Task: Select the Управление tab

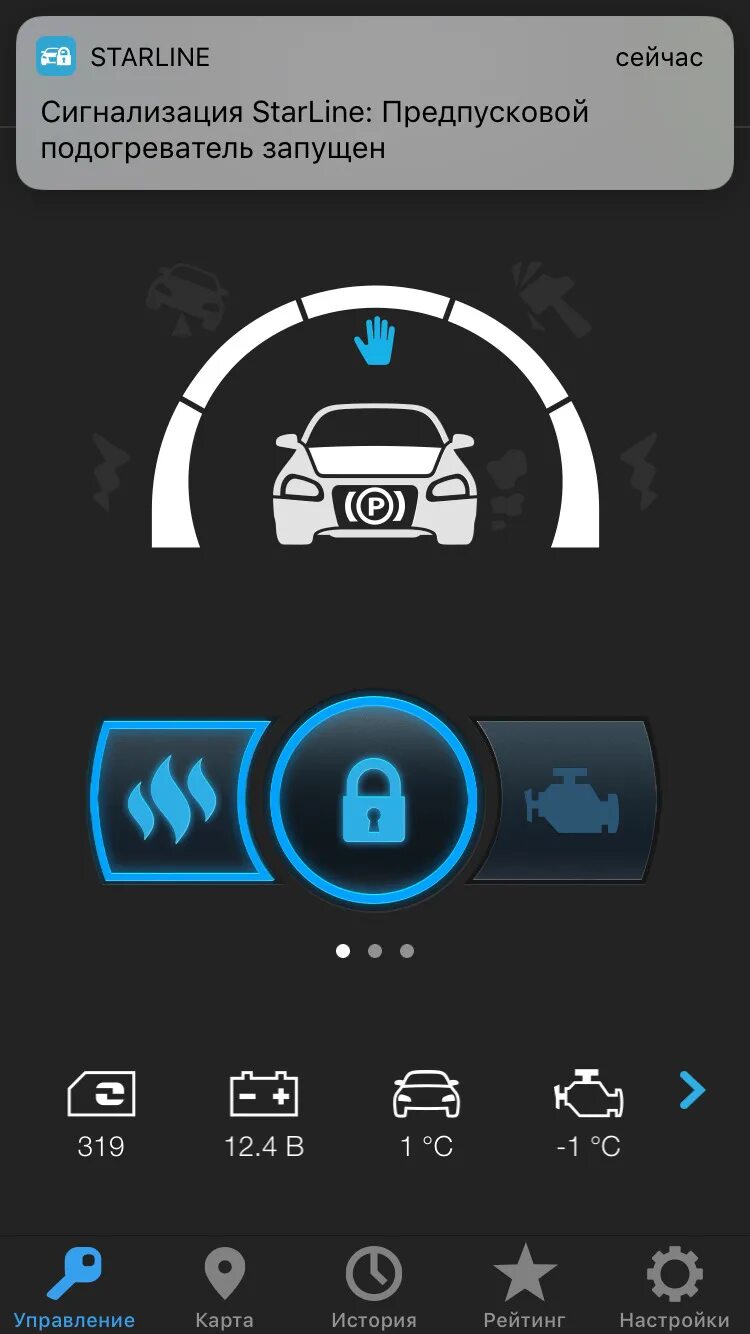Action: point(74,1289)
